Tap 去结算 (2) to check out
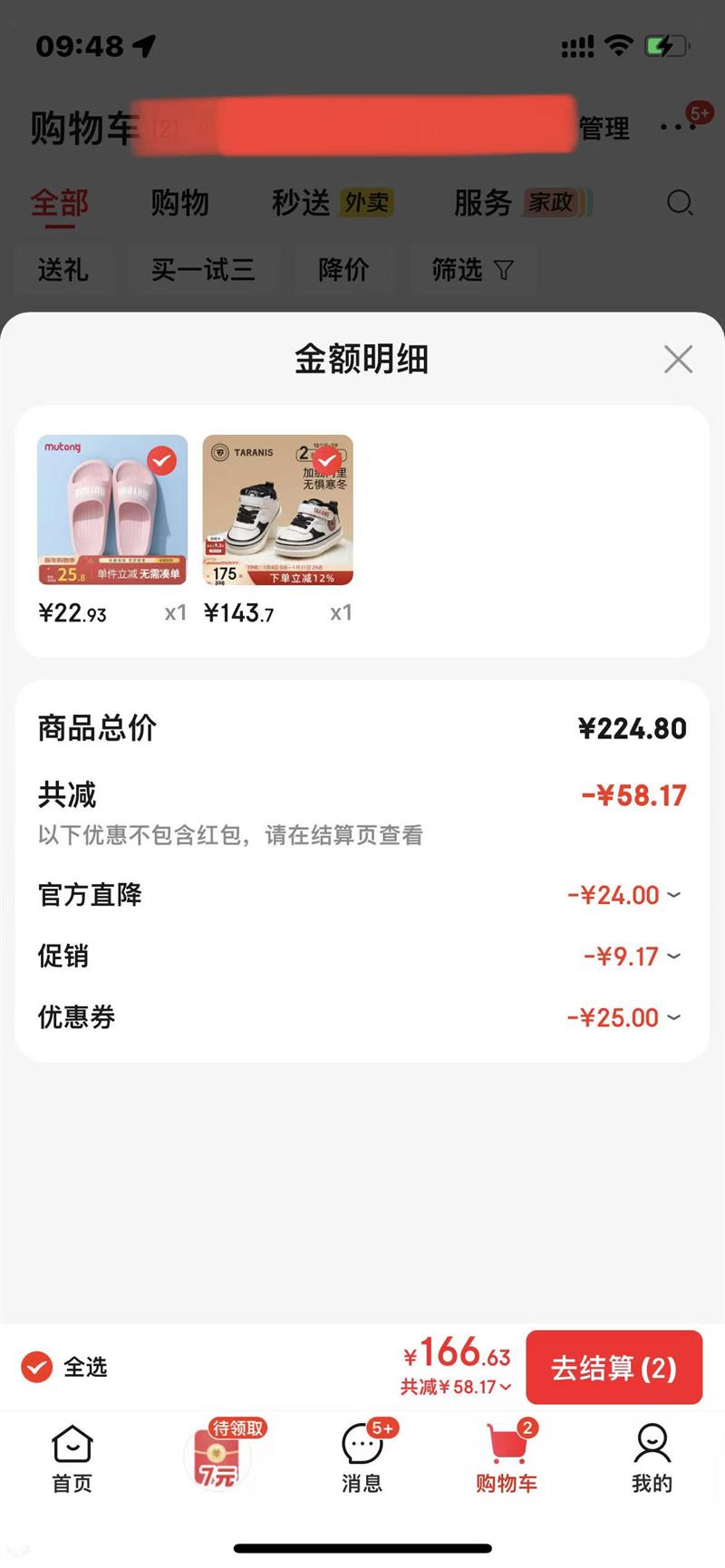 tap(614, 1368)
